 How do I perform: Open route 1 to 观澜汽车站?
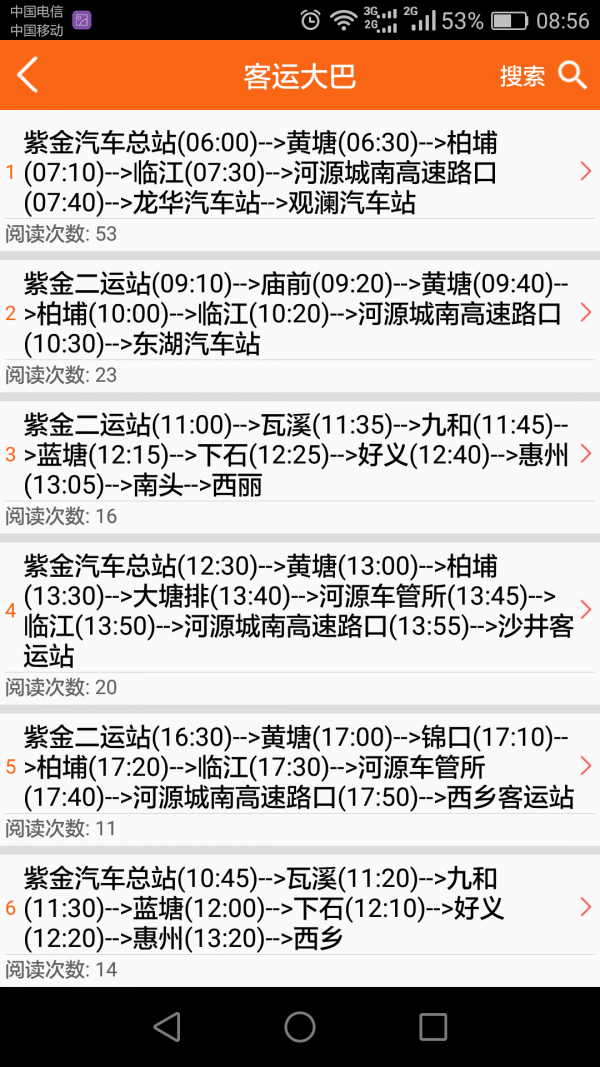coord(300,180)
